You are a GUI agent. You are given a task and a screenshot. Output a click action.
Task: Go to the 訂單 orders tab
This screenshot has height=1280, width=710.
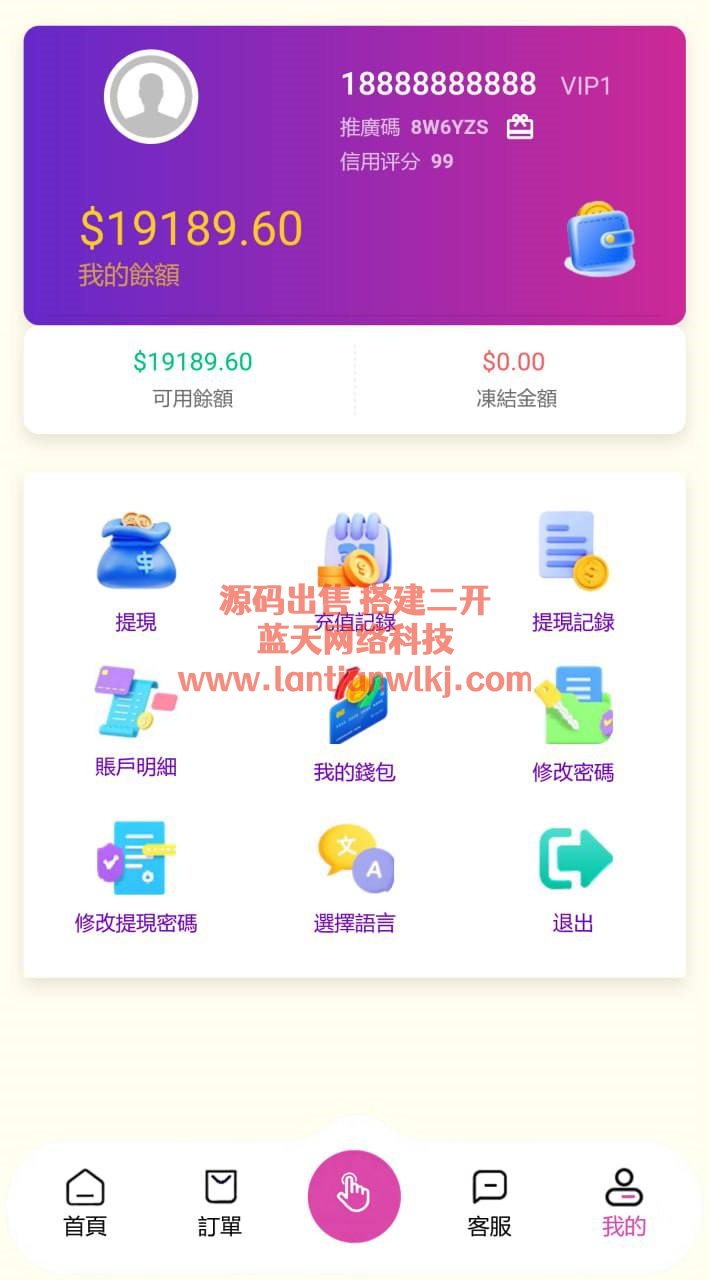point(220,1203)
